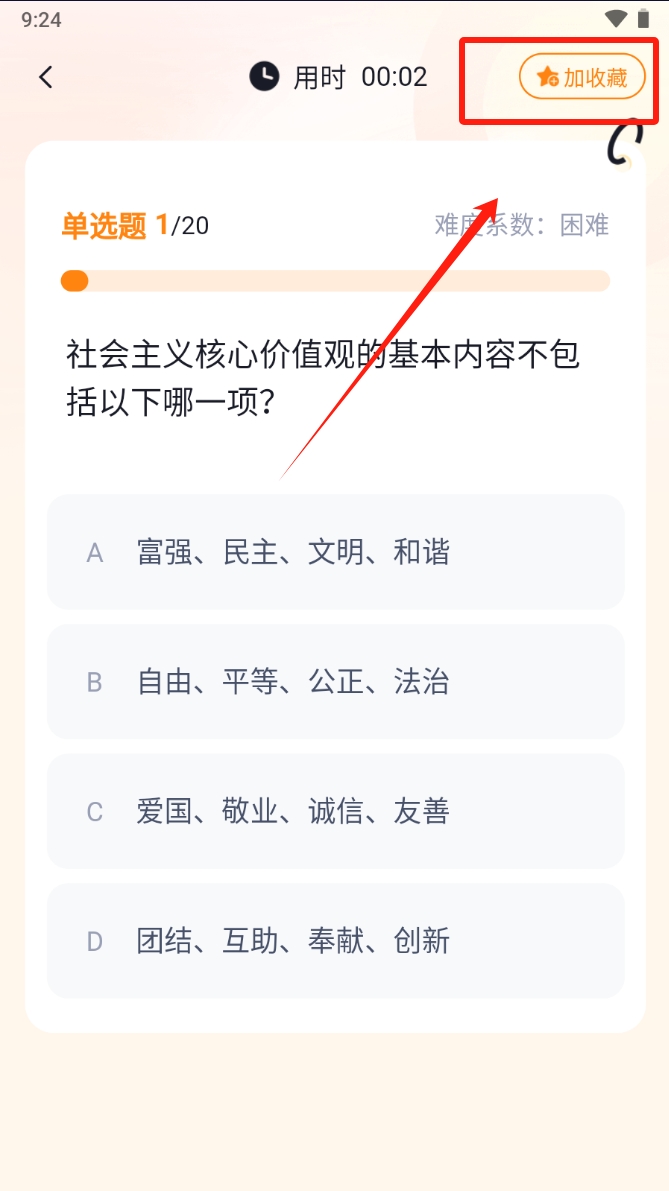This screenshot has height=1191, width=669.
Task: Pick answer C 爱国、敬业、诚信、友善
Action: click(x=336, y=812)
